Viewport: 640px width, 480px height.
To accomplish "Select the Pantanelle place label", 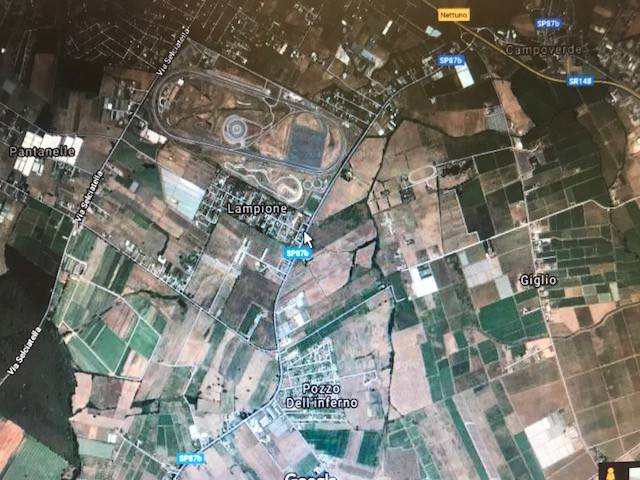I will [x=42, y=151].
